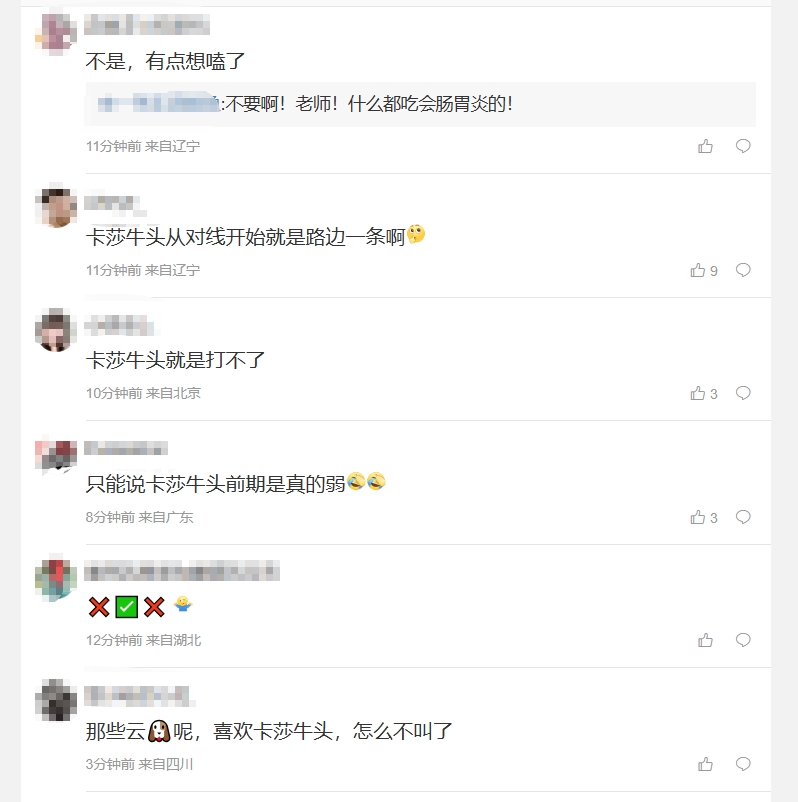Reply to the comment '卡莎牛头就是打不了'
The height and width of the screenshot is (802, 798).
point(743,394)
